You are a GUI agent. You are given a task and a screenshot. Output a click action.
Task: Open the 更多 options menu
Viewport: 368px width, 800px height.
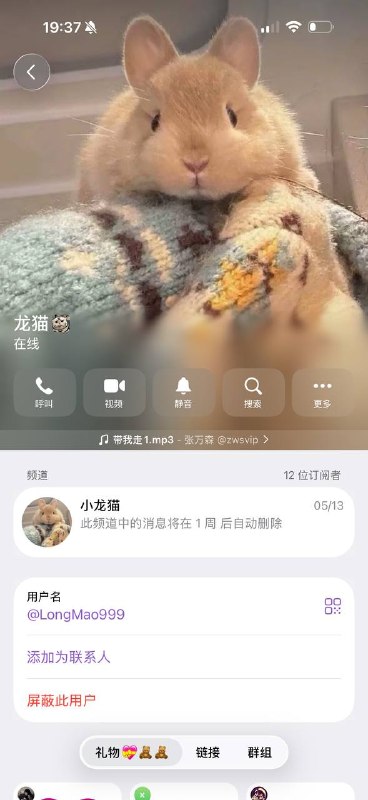(323, 392)
